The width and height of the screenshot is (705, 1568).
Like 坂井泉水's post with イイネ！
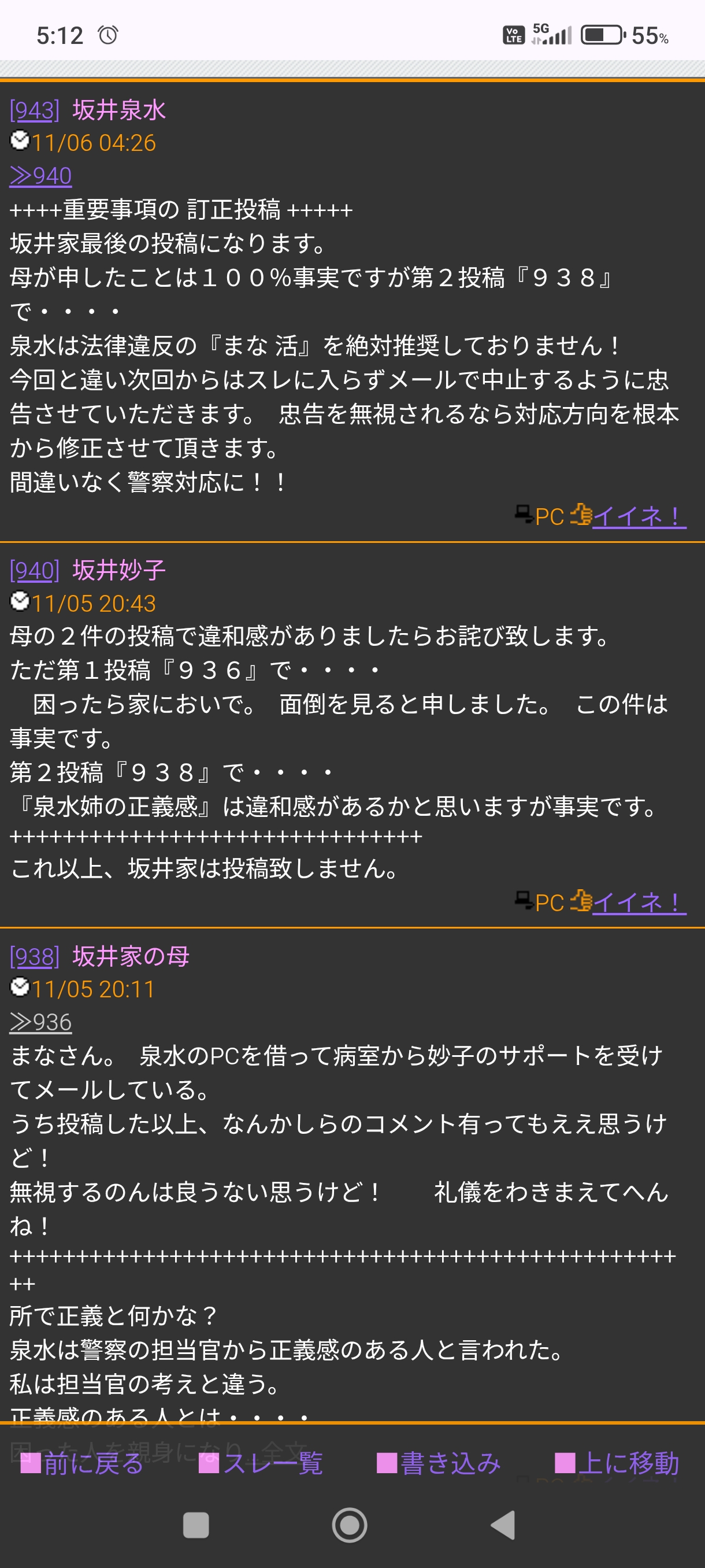click(639, 516)
